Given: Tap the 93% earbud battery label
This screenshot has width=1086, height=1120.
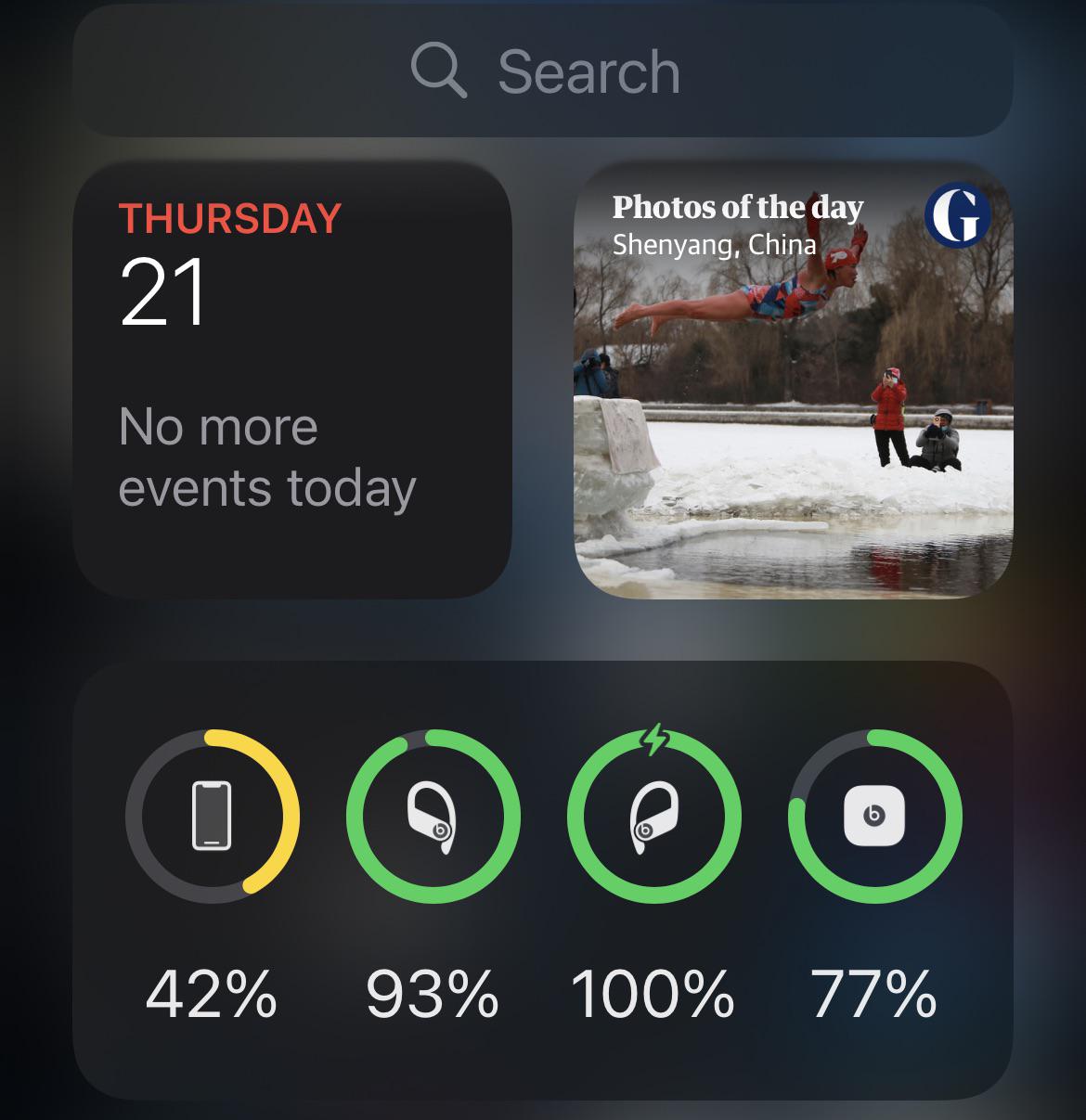Looking at the screenshot, I should 433,993.
